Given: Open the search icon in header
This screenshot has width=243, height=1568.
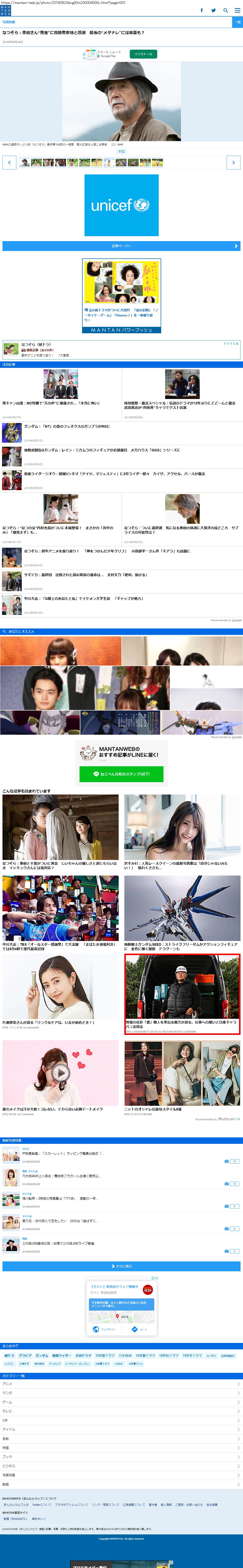Looking at the screenshot, I should pos(225,10).
